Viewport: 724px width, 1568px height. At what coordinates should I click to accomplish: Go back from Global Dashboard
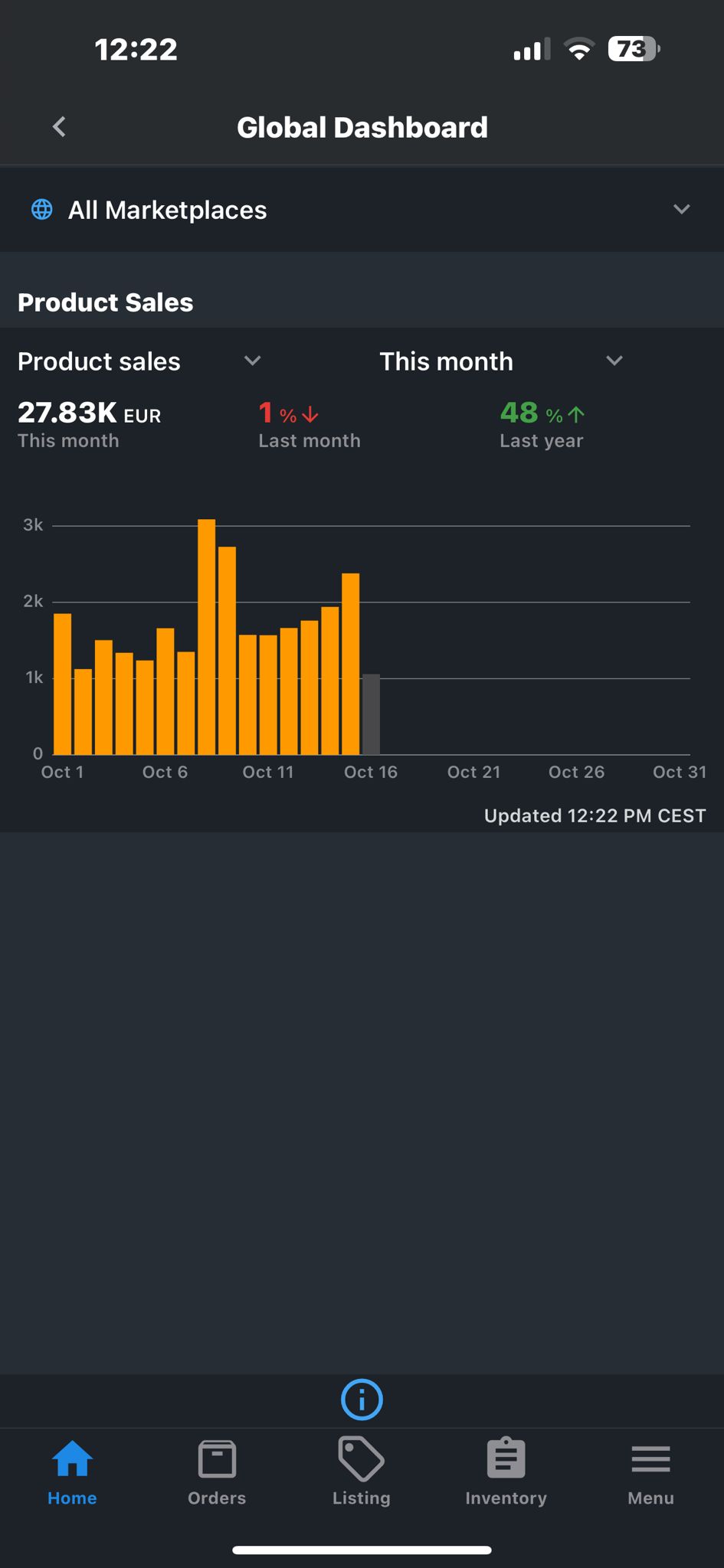point(59,127)
